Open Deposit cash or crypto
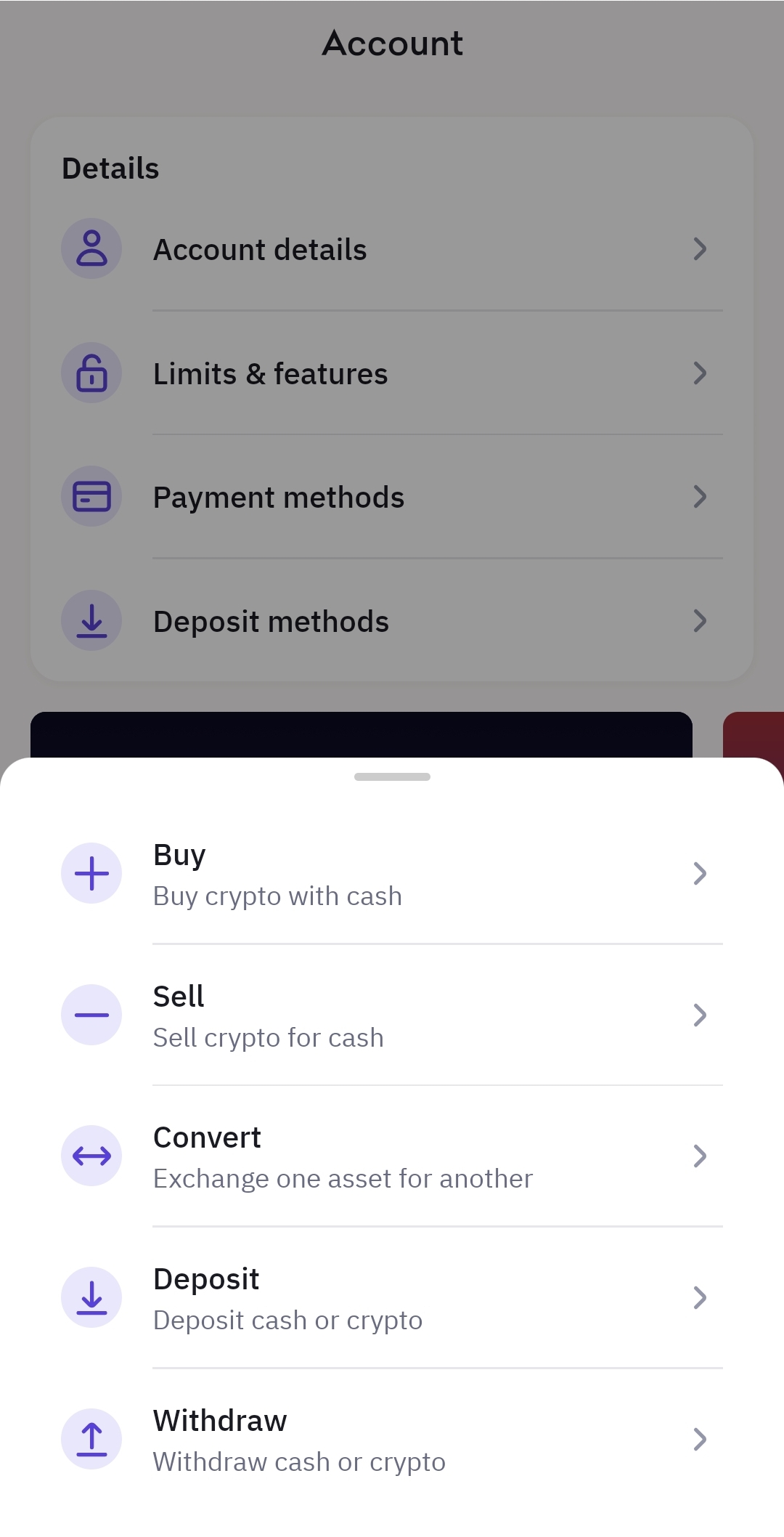The width and height of the screenshot is (784, 1537). coord(391,1298)
